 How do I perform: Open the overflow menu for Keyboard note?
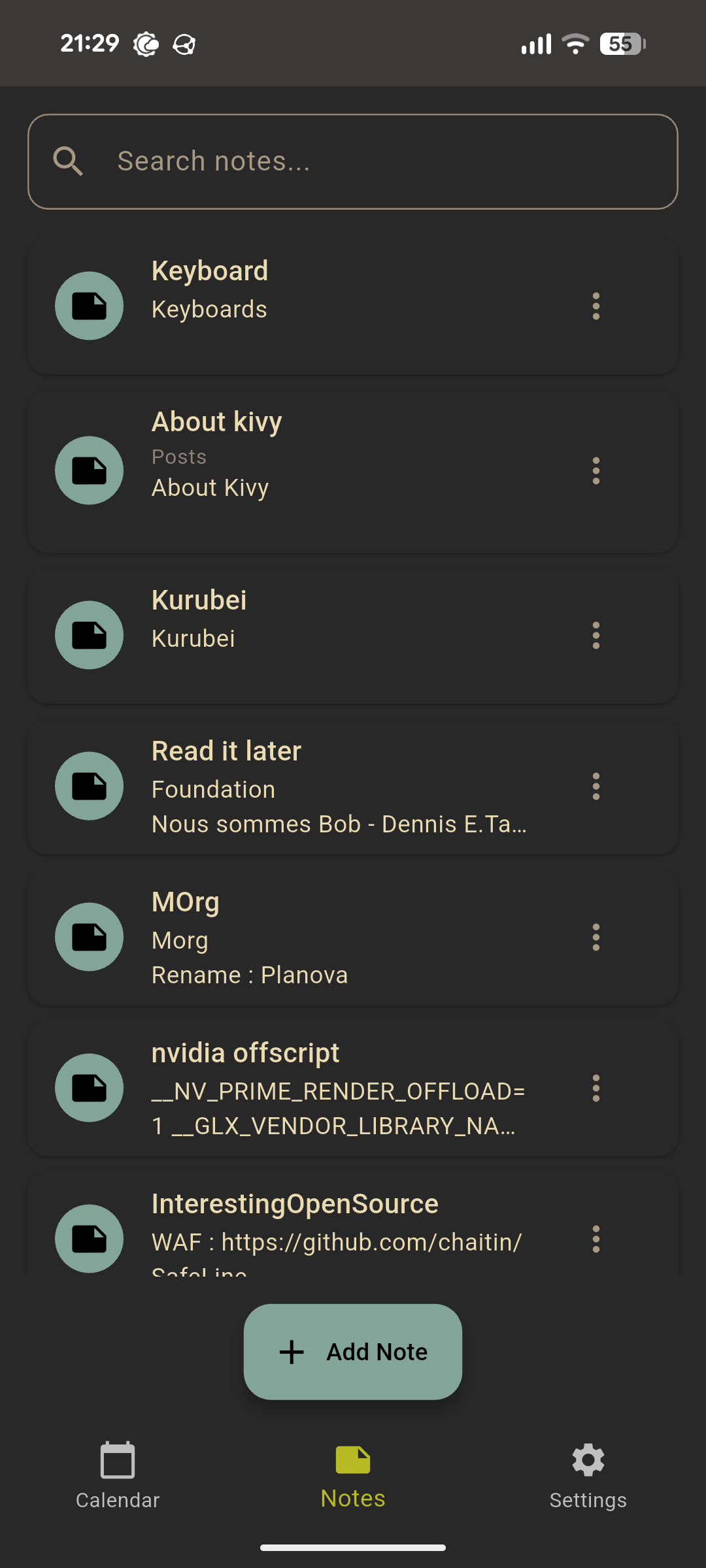point(596,305)
